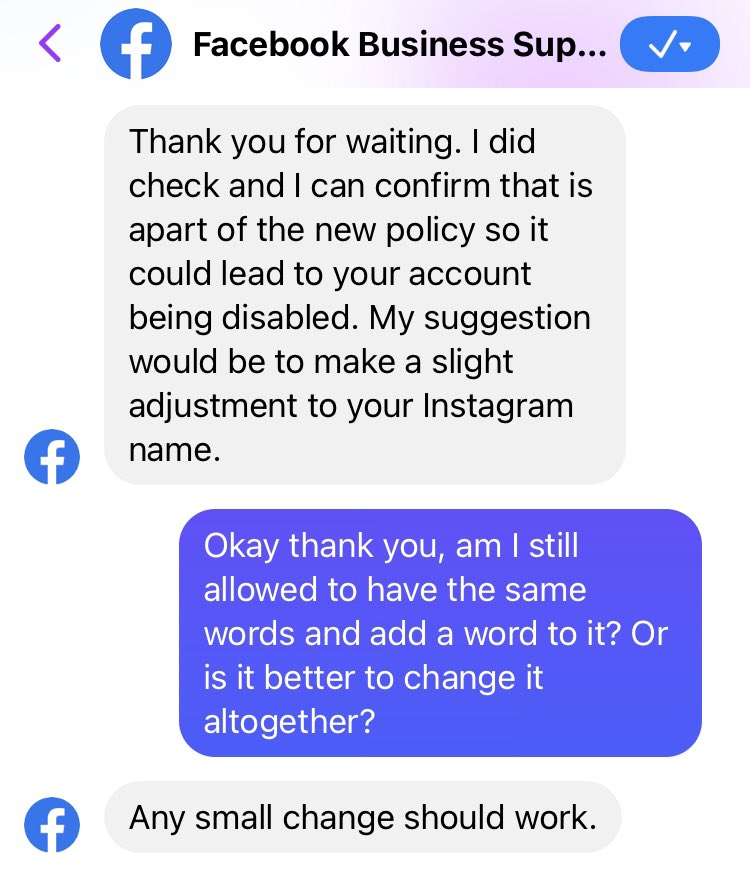
Task: Open Facebook Business Support chat details
Action: [398, 45]
